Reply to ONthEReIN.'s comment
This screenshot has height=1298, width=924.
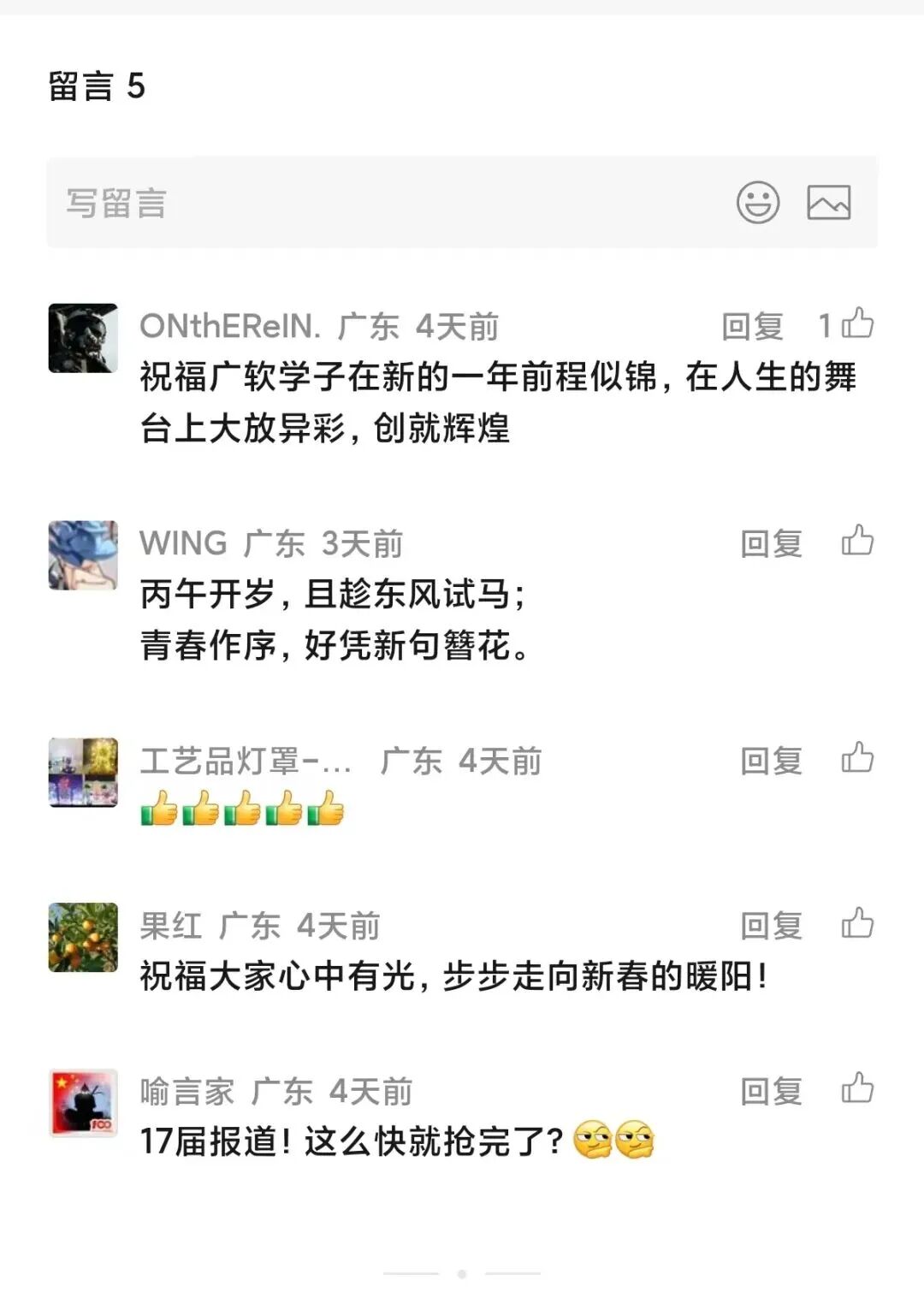(x=752, y=326)
